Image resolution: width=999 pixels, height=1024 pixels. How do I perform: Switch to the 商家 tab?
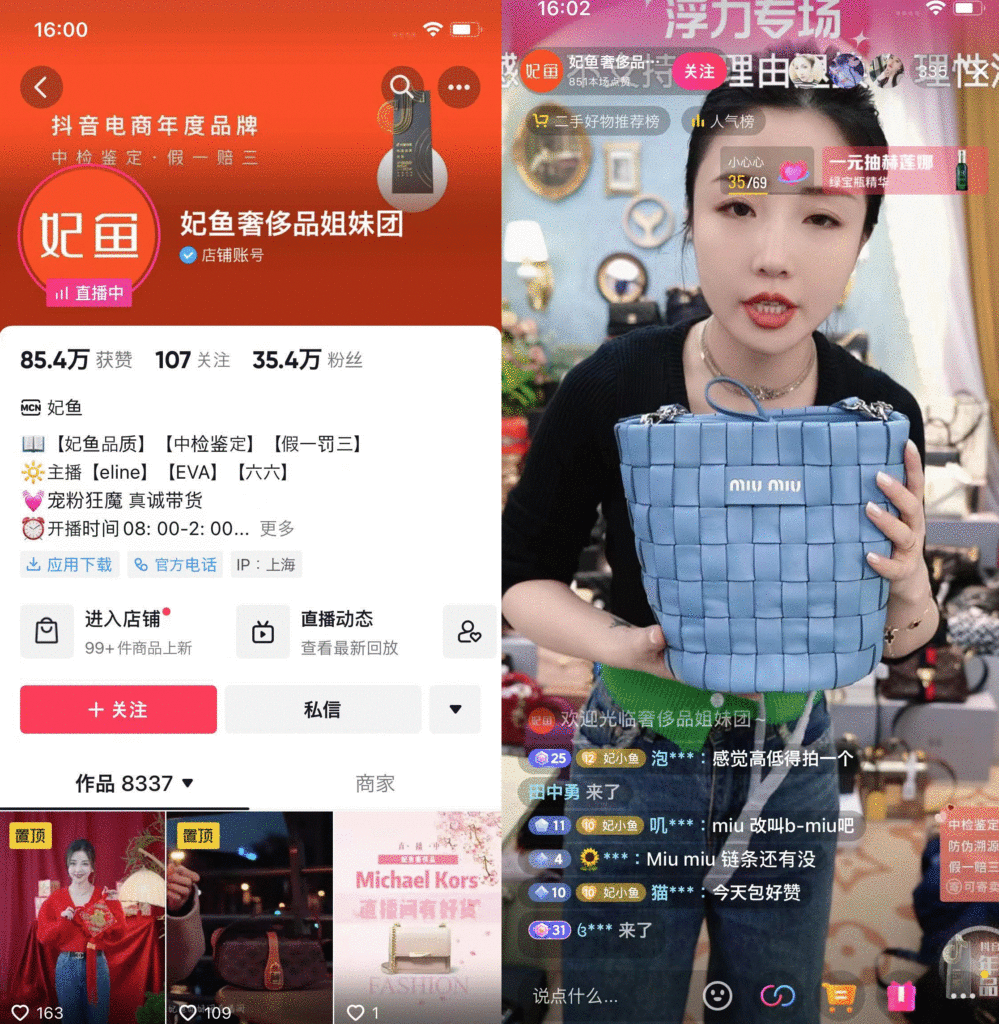[375, 784]
